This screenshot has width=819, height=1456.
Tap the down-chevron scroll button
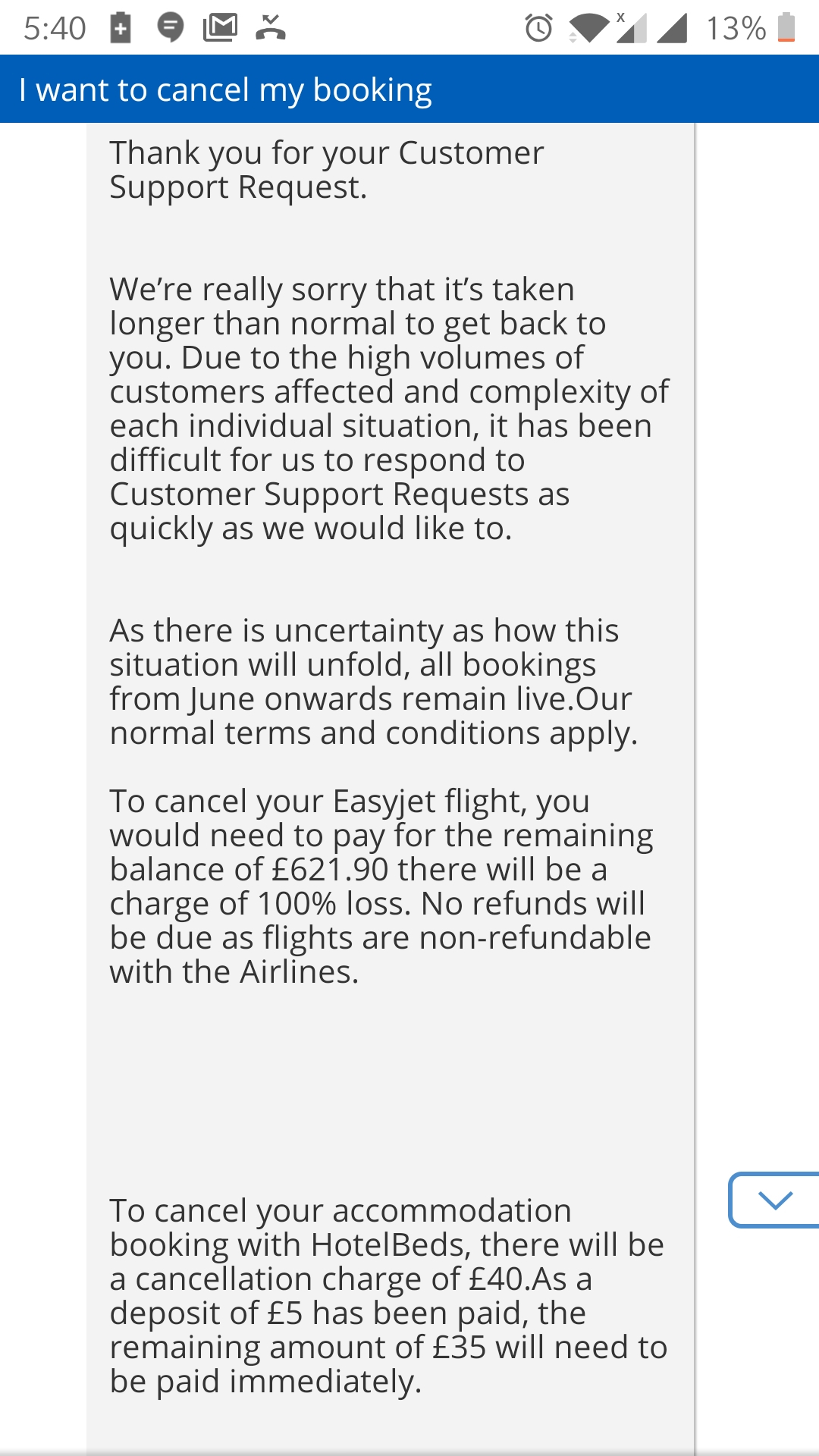[774, 1200]
